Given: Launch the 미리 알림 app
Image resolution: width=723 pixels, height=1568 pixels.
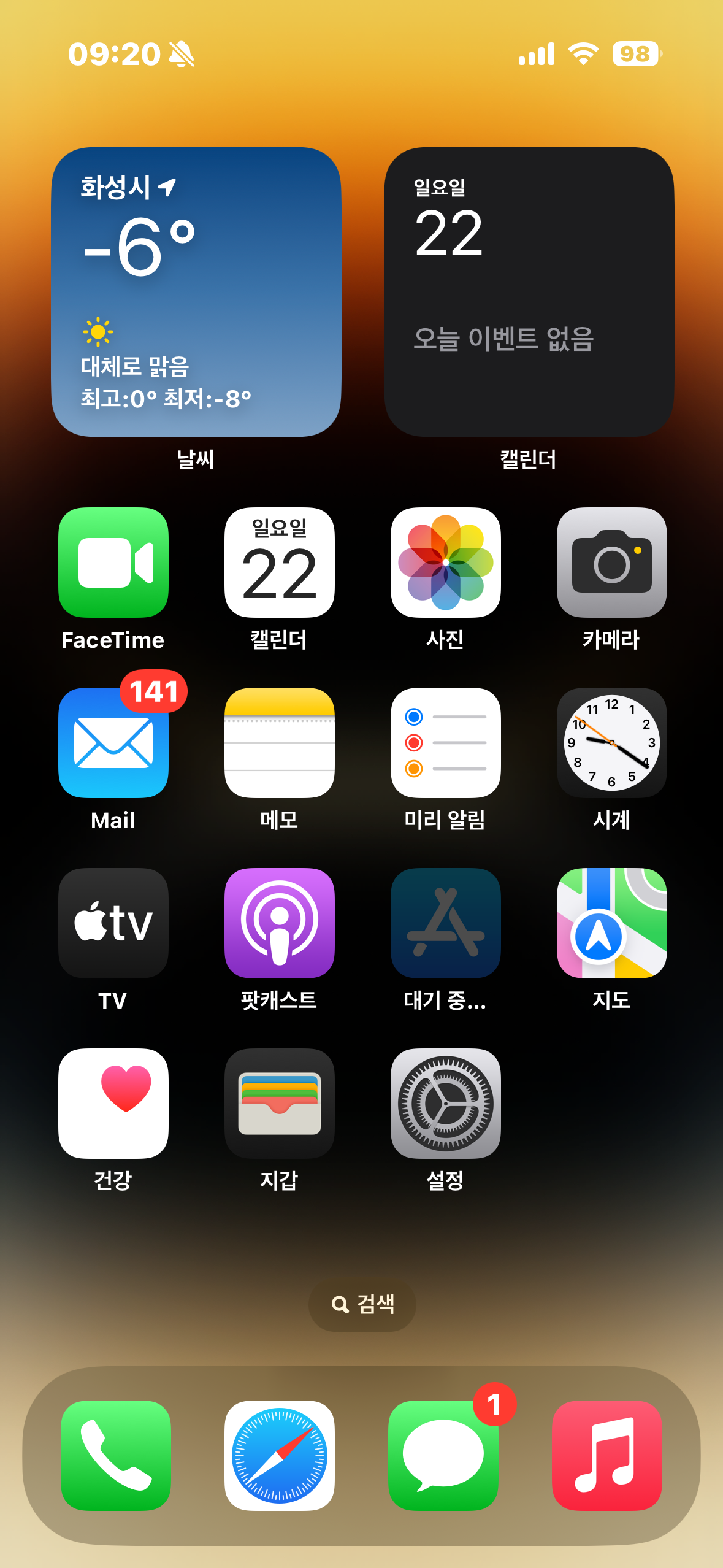Looking at the screenshot, I should [x=446, y=742].
